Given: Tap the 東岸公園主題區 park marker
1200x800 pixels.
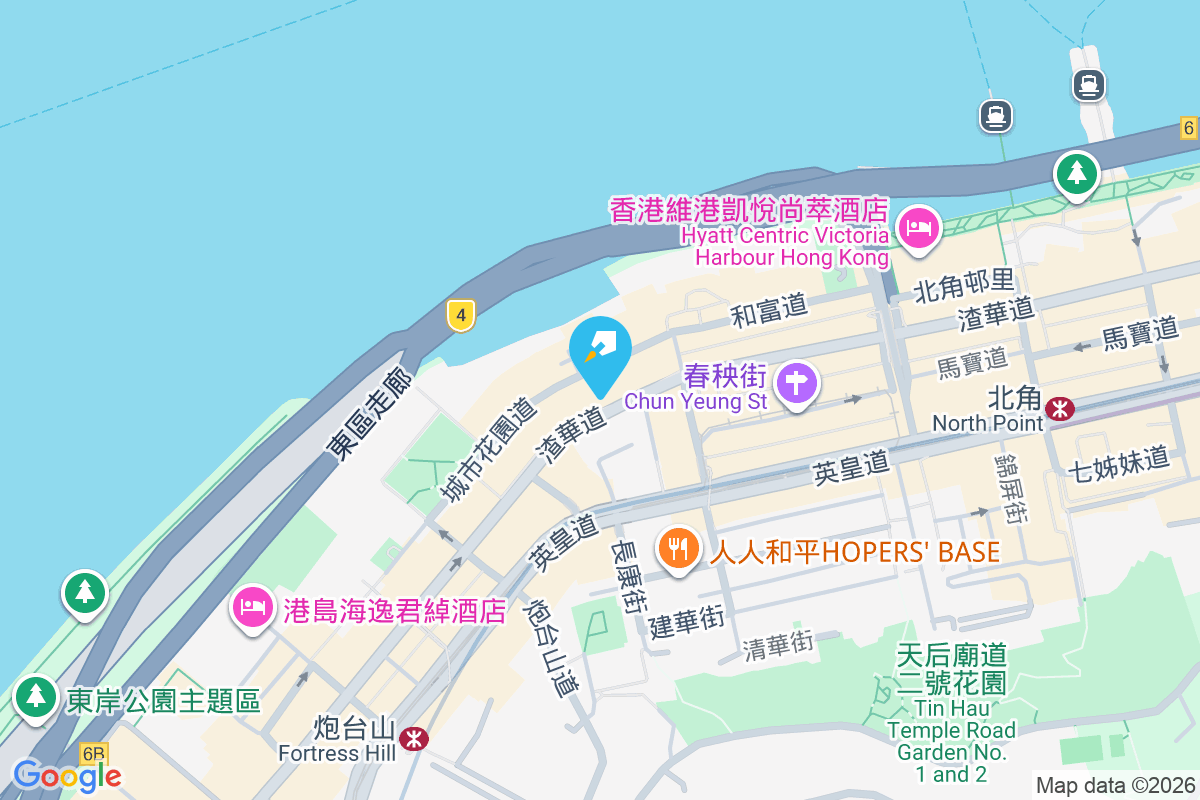Looking at the screenshot, I should pyautogui.click(x=37, y=695).
